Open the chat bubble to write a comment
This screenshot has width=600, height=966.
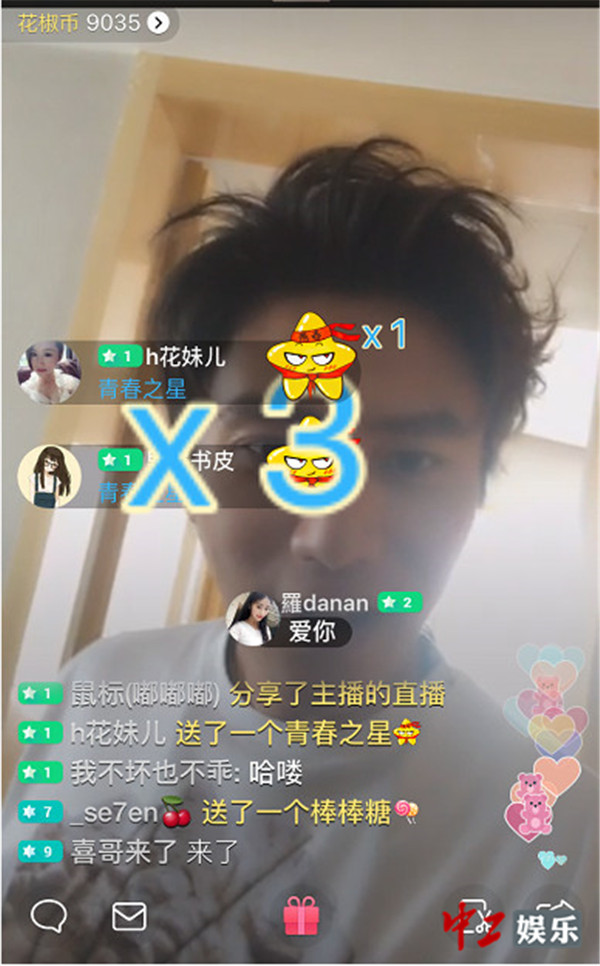point(48,916)
